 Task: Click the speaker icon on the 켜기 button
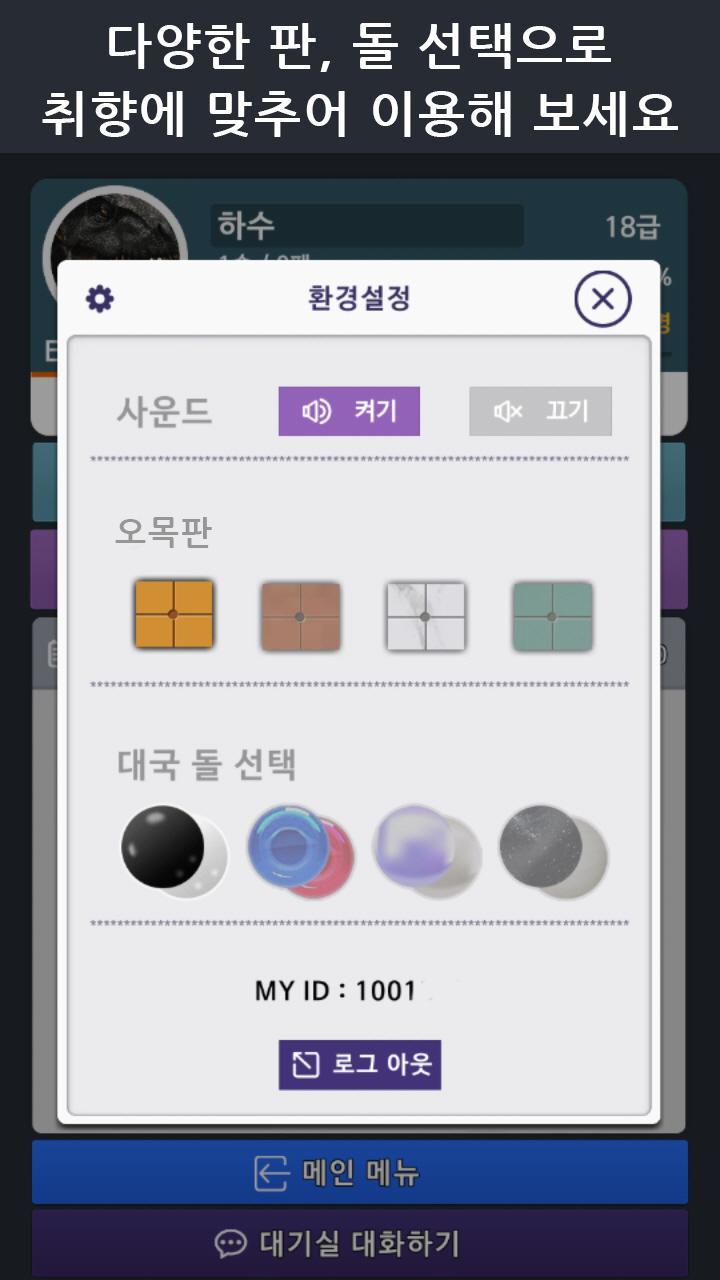click(x=316, y=410)
